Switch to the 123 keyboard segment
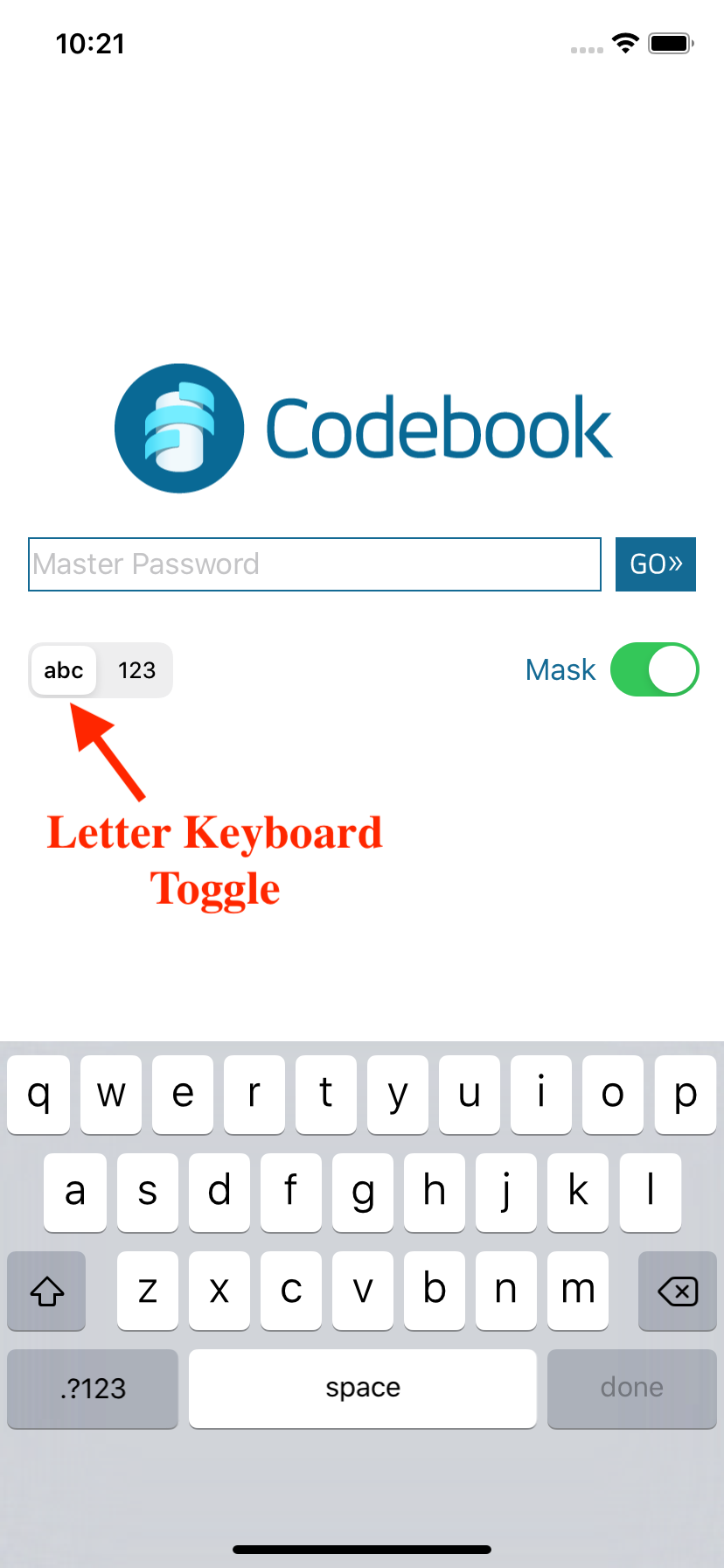 (136, 670)
